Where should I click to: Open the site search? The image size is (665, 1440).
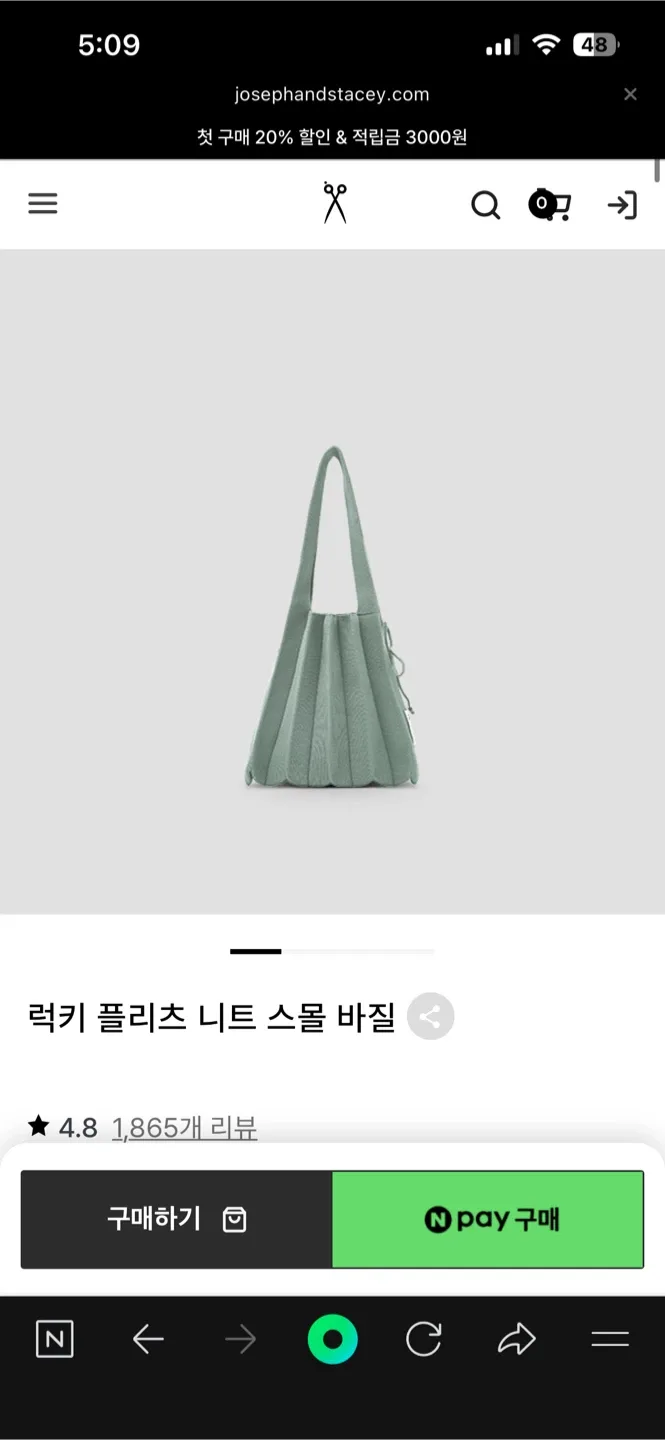click(x=485, y=205)
